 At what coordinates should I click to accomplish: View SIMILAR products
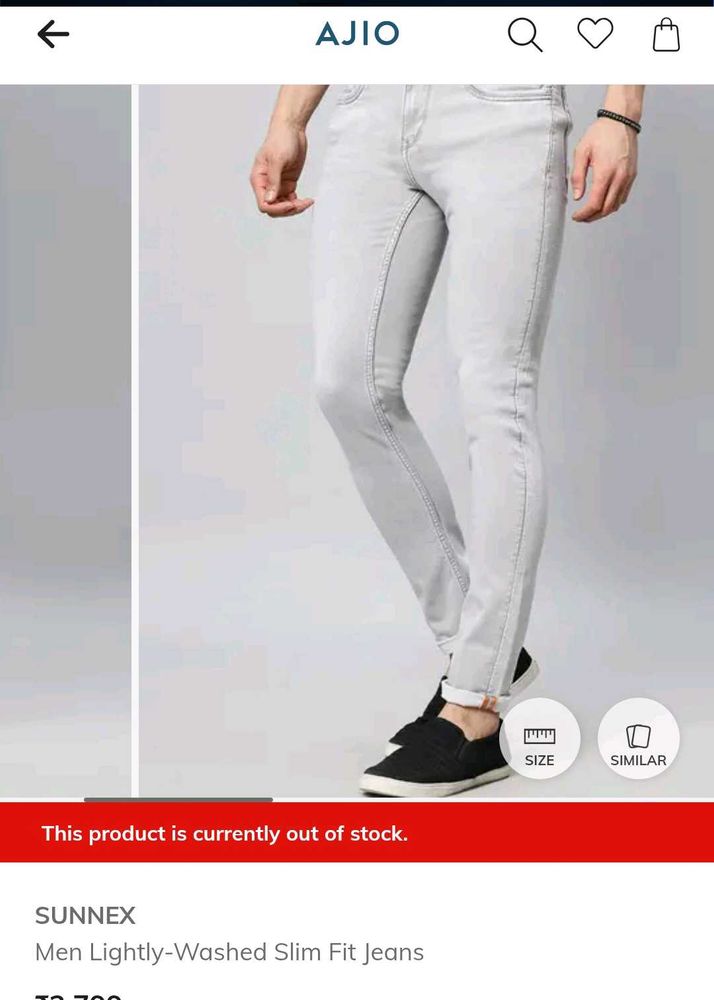[x=638, y=739]
